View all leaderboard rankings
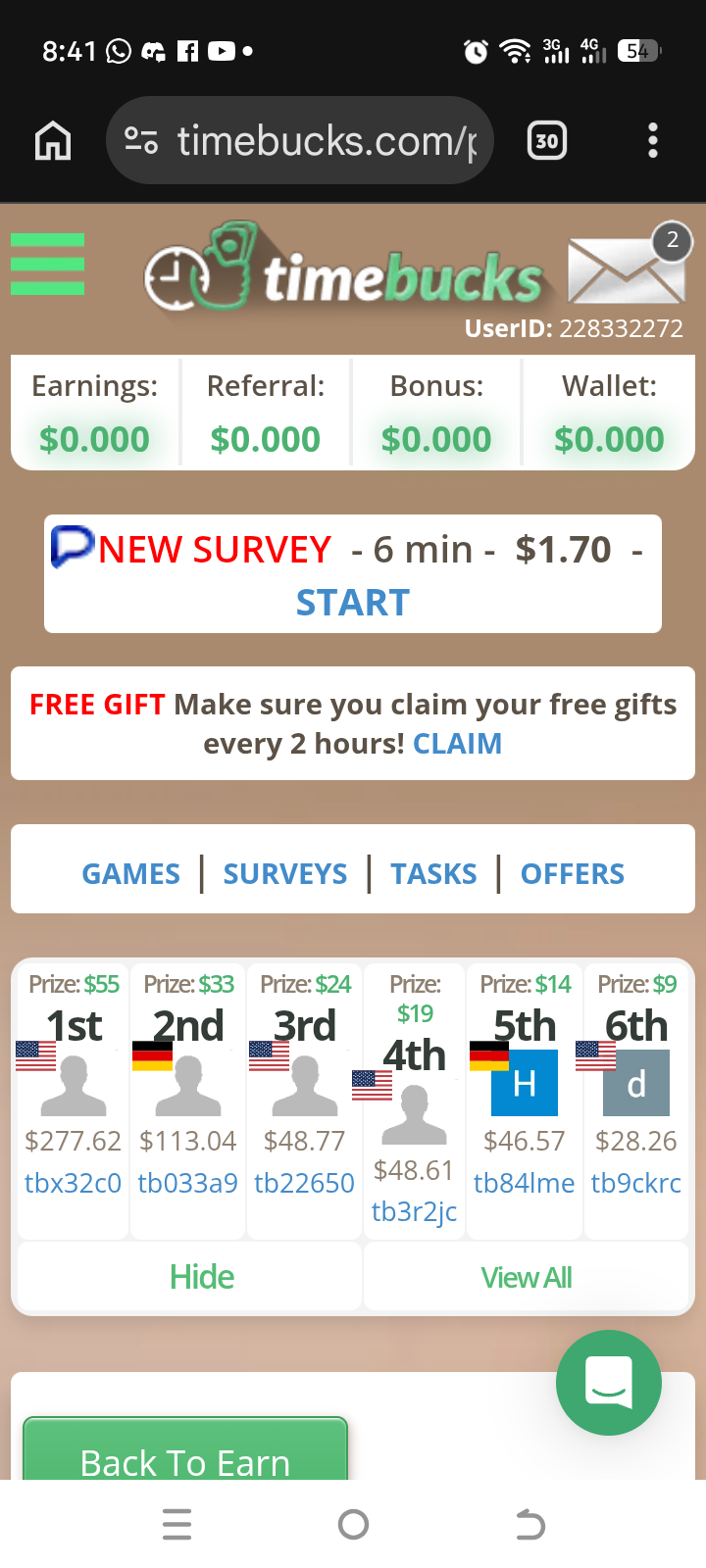The width and height of the screenshot is (706, 1568). point(527,1277)
